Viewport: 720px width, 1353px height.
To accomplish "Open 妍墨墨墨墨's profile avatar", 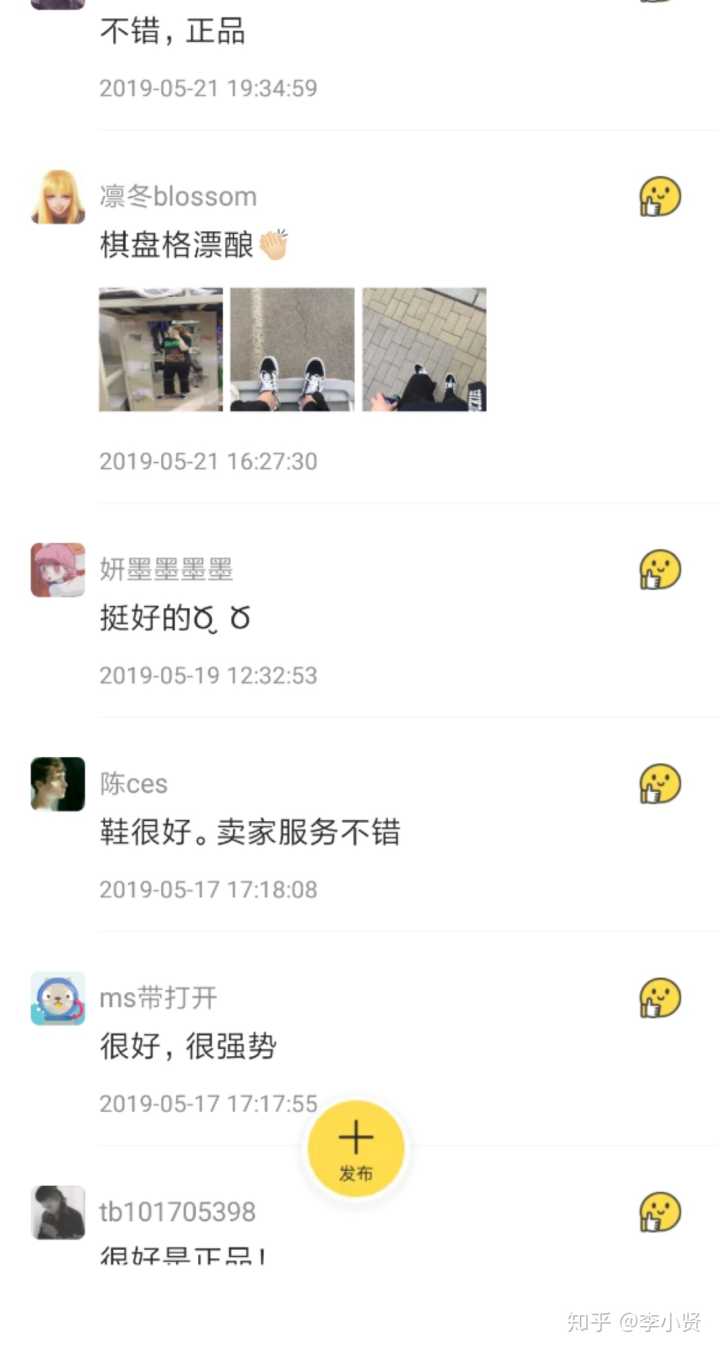I will coord(58,570).
